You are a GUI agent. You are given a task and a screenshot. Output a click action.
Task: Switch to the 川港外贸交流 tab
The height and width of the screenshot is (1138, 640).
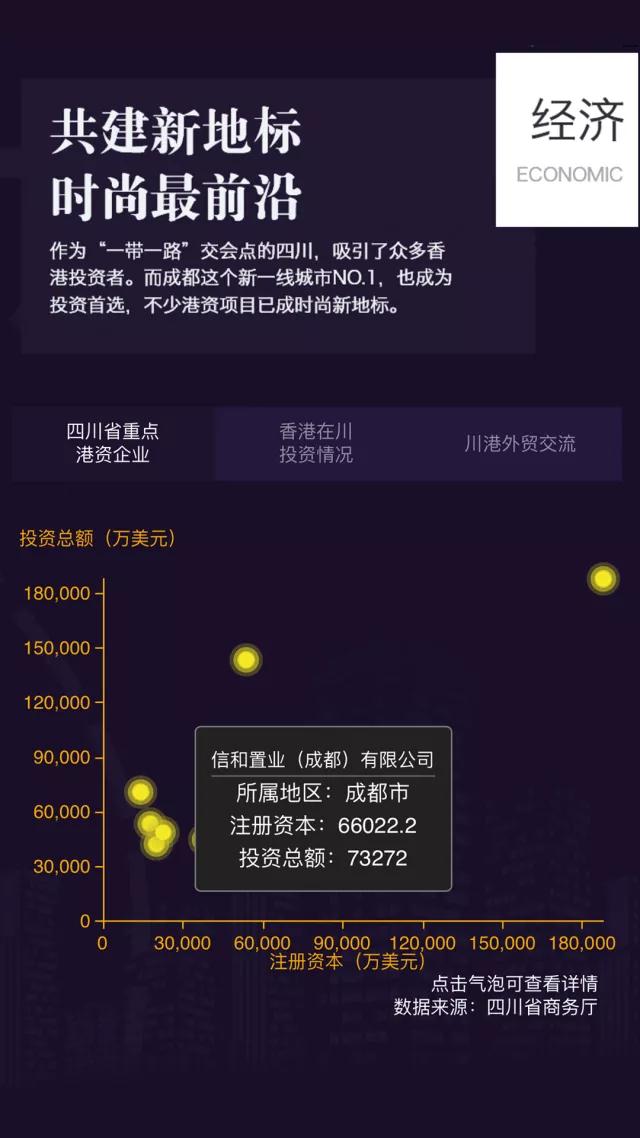(519, 443)
